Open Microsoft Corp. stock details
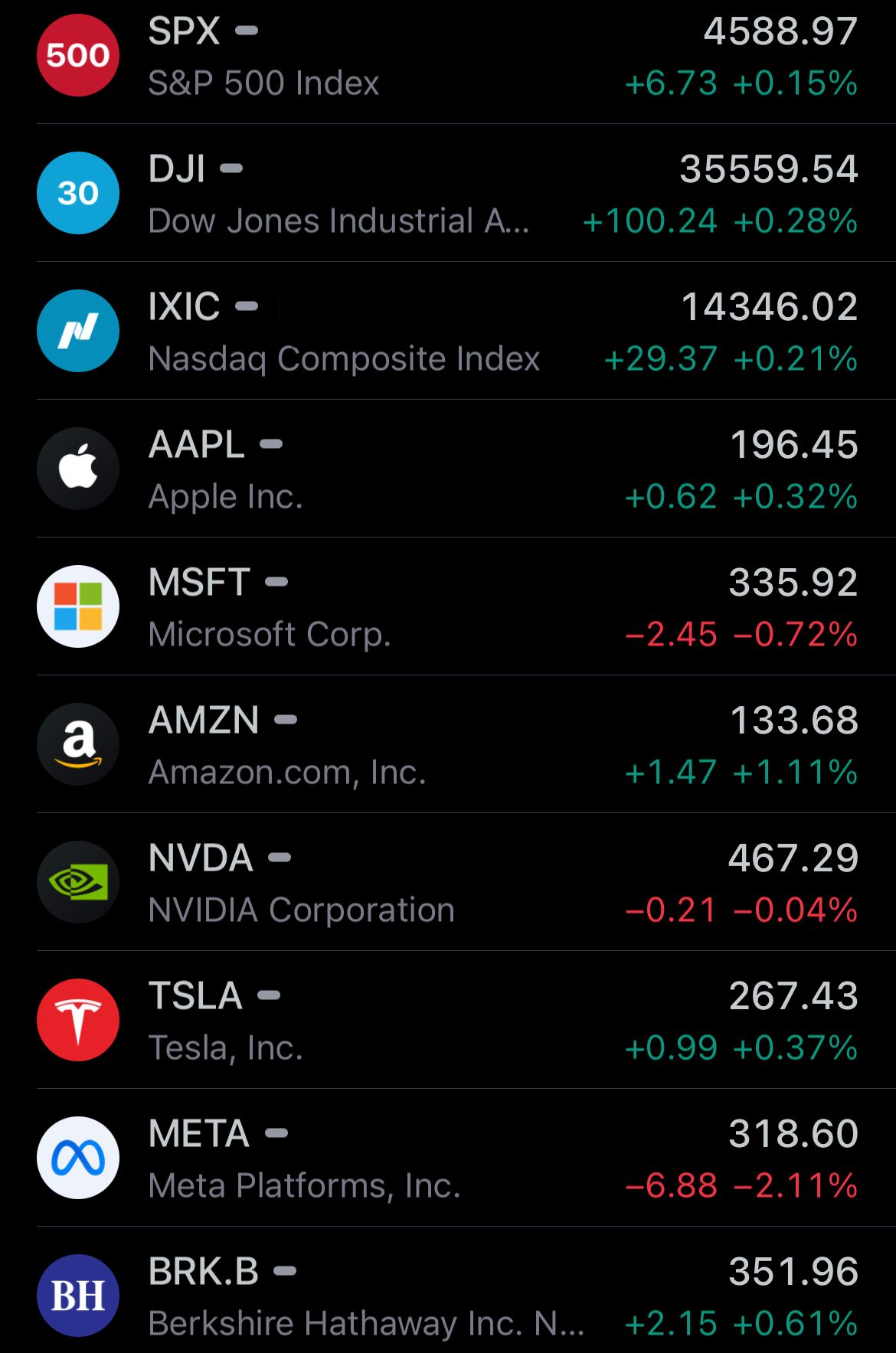The height and width of the screenshot is (1353, 896). tap(448, 607)
